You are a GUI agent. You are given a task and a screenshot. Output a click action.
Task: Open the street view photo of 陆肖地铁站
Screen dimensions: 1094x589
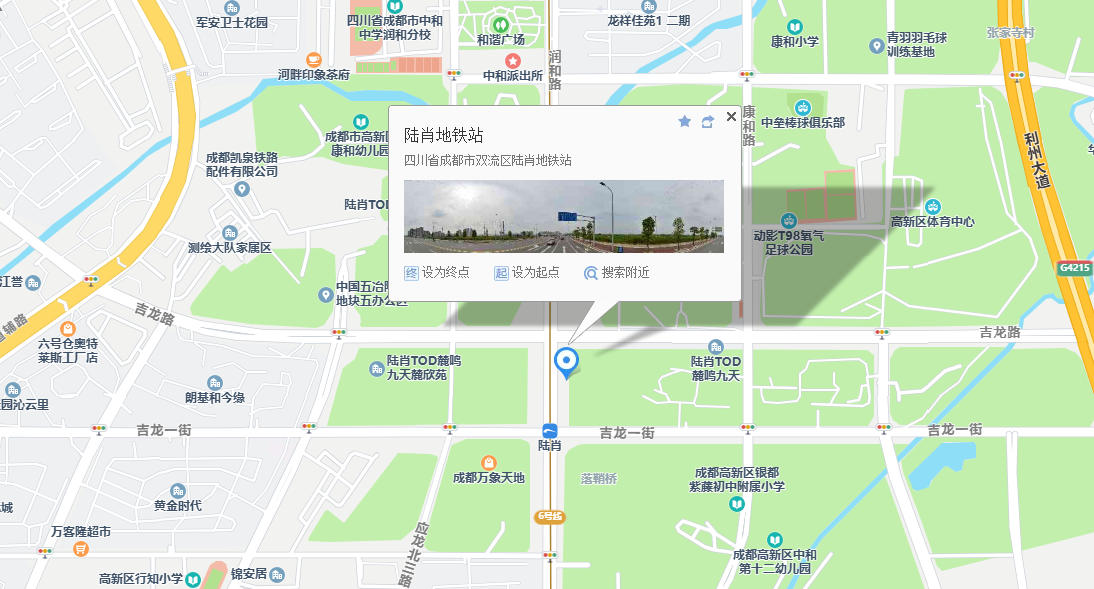[x=563, y=216]
